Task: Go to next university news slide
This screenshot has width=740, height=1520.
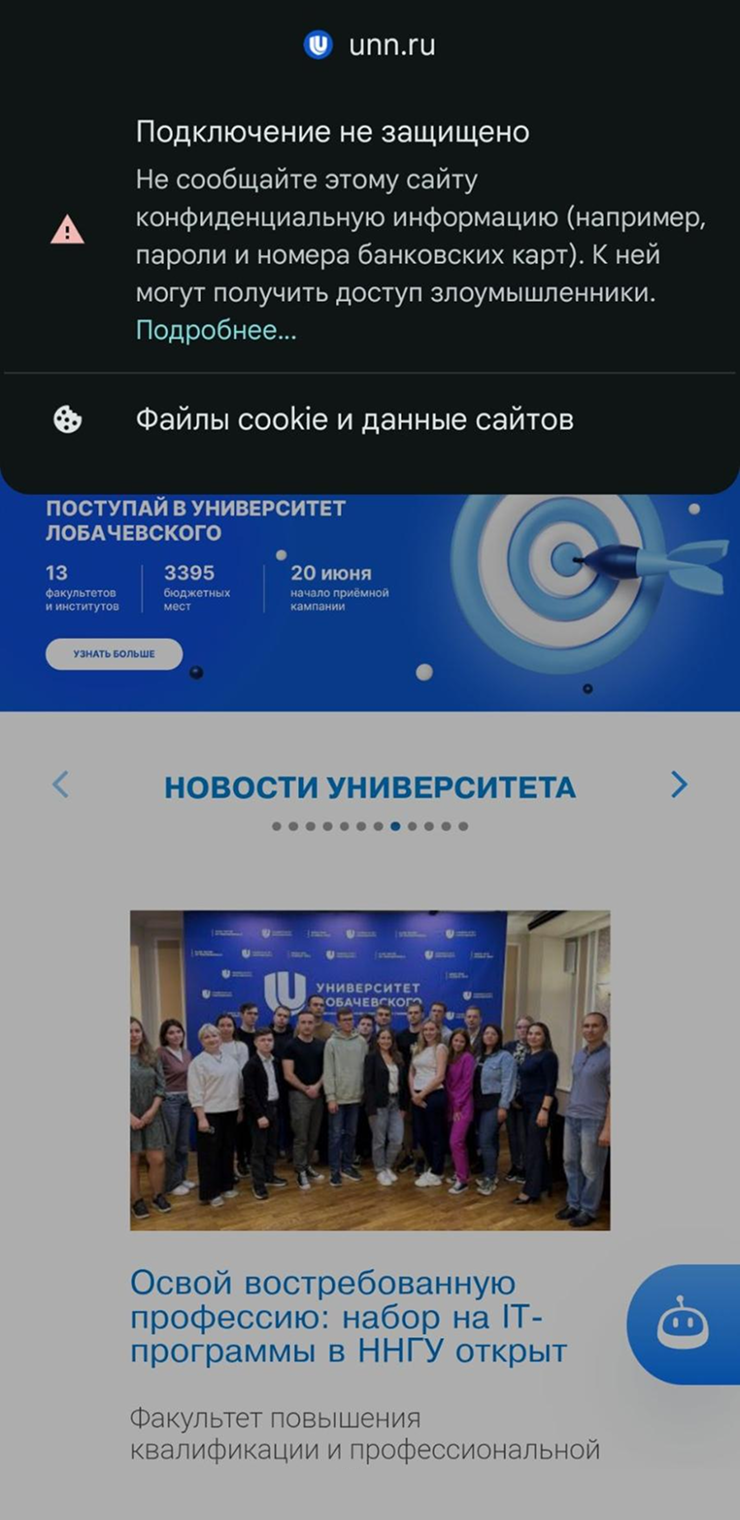Action: [x=679, y=785]
